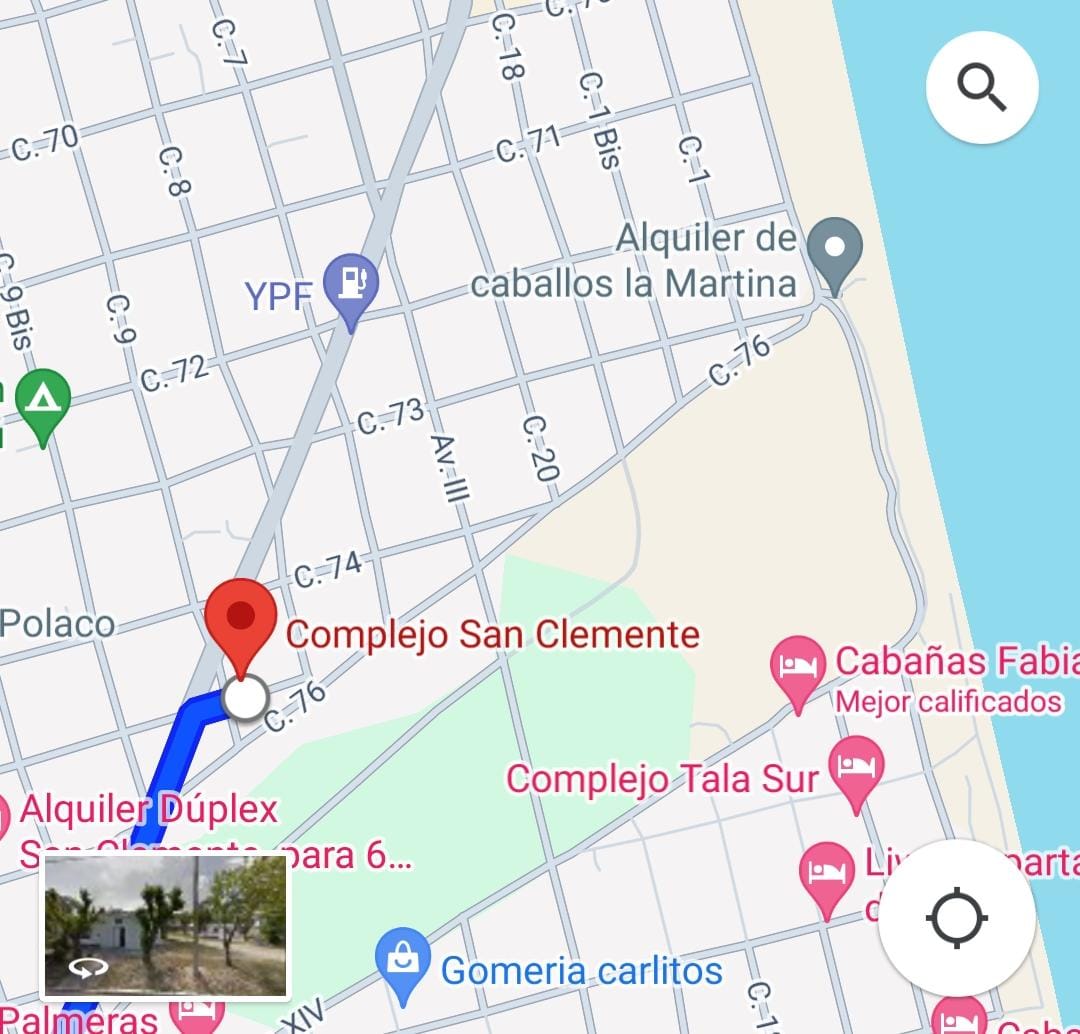Open the YPF gas station marker

coord(352,286)
